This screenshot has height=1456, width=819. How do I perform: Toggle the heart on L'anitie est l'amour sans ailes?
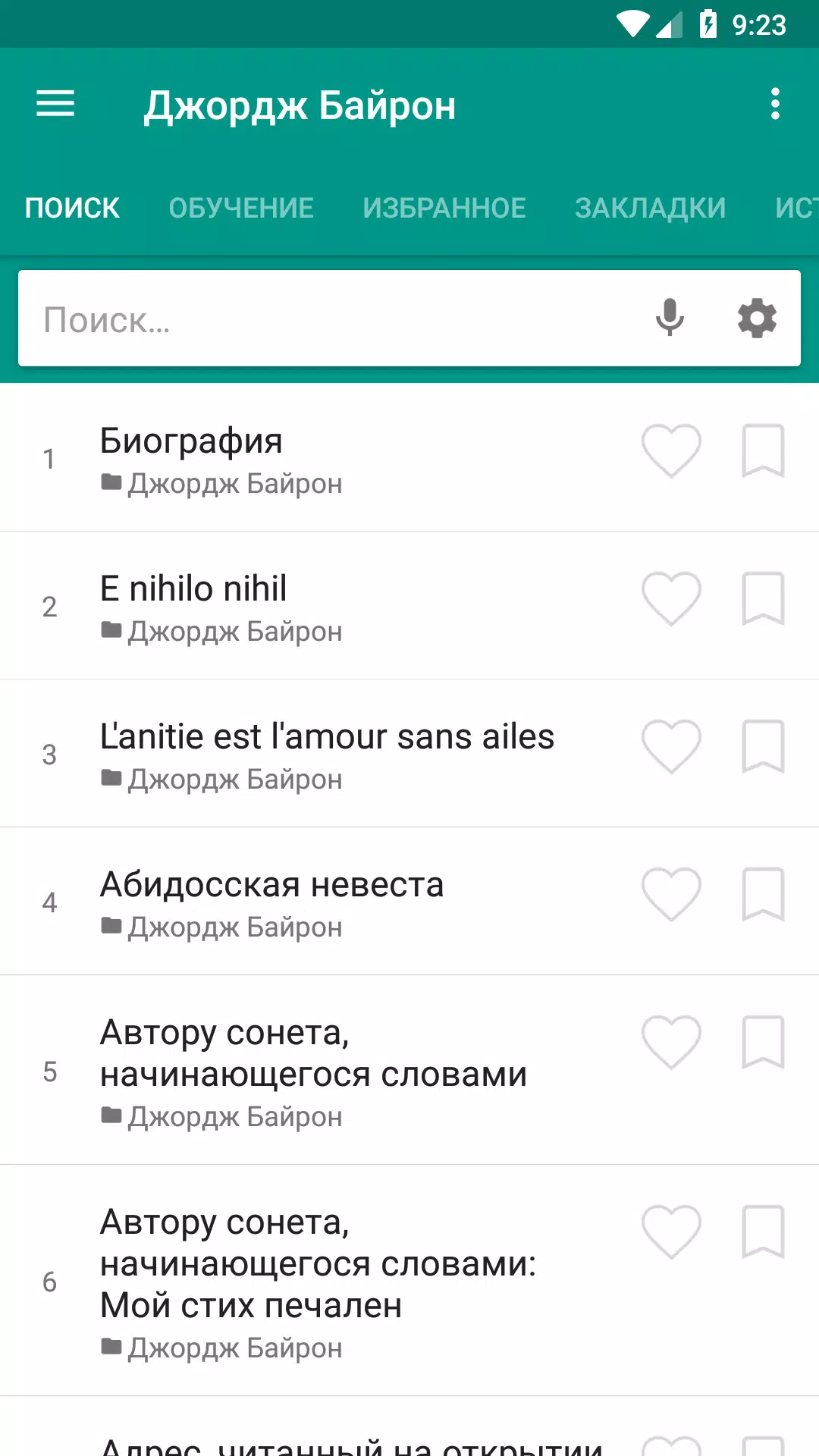point(670,748)
